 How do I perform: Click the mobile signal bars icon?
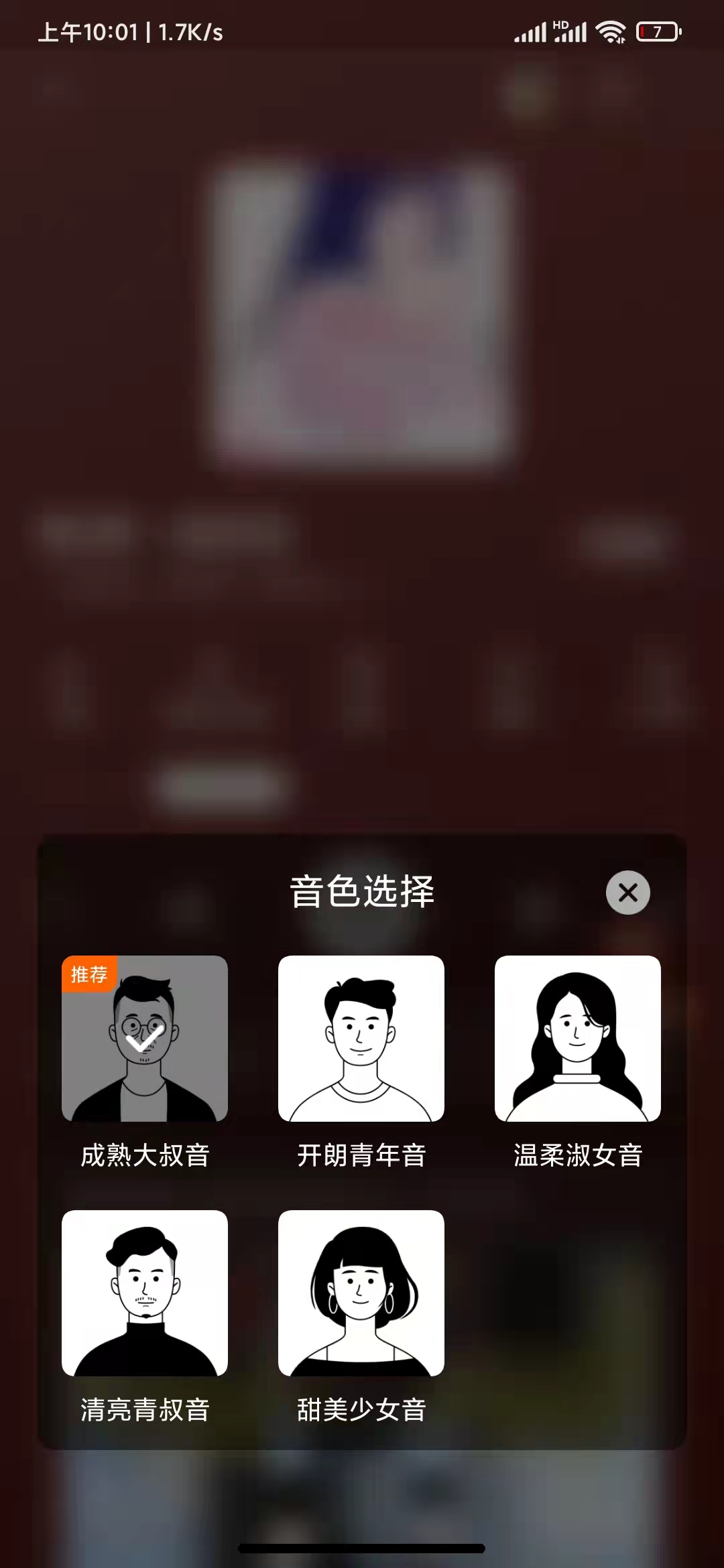[x=532, y=30]
